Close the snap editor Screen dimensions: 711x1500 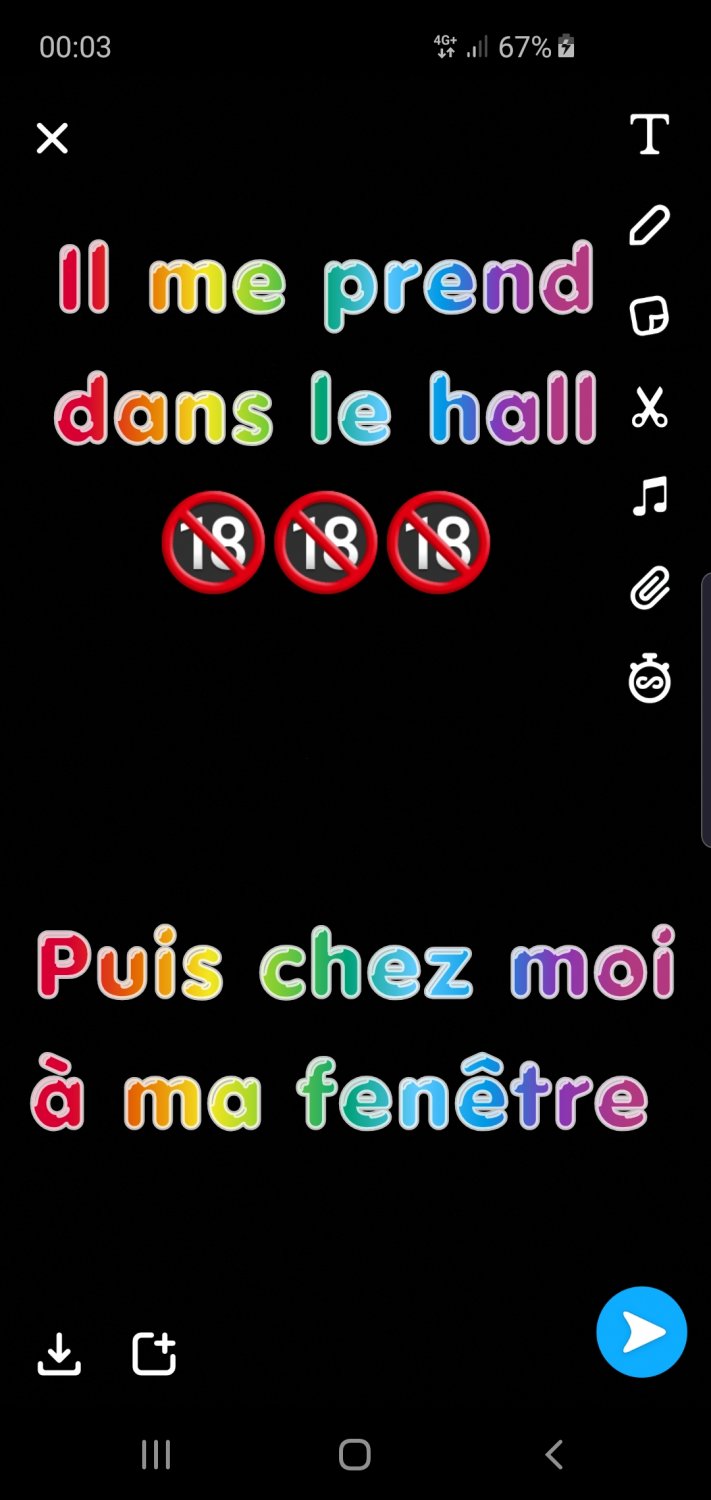pyautogui.click(x=52, y=138)
